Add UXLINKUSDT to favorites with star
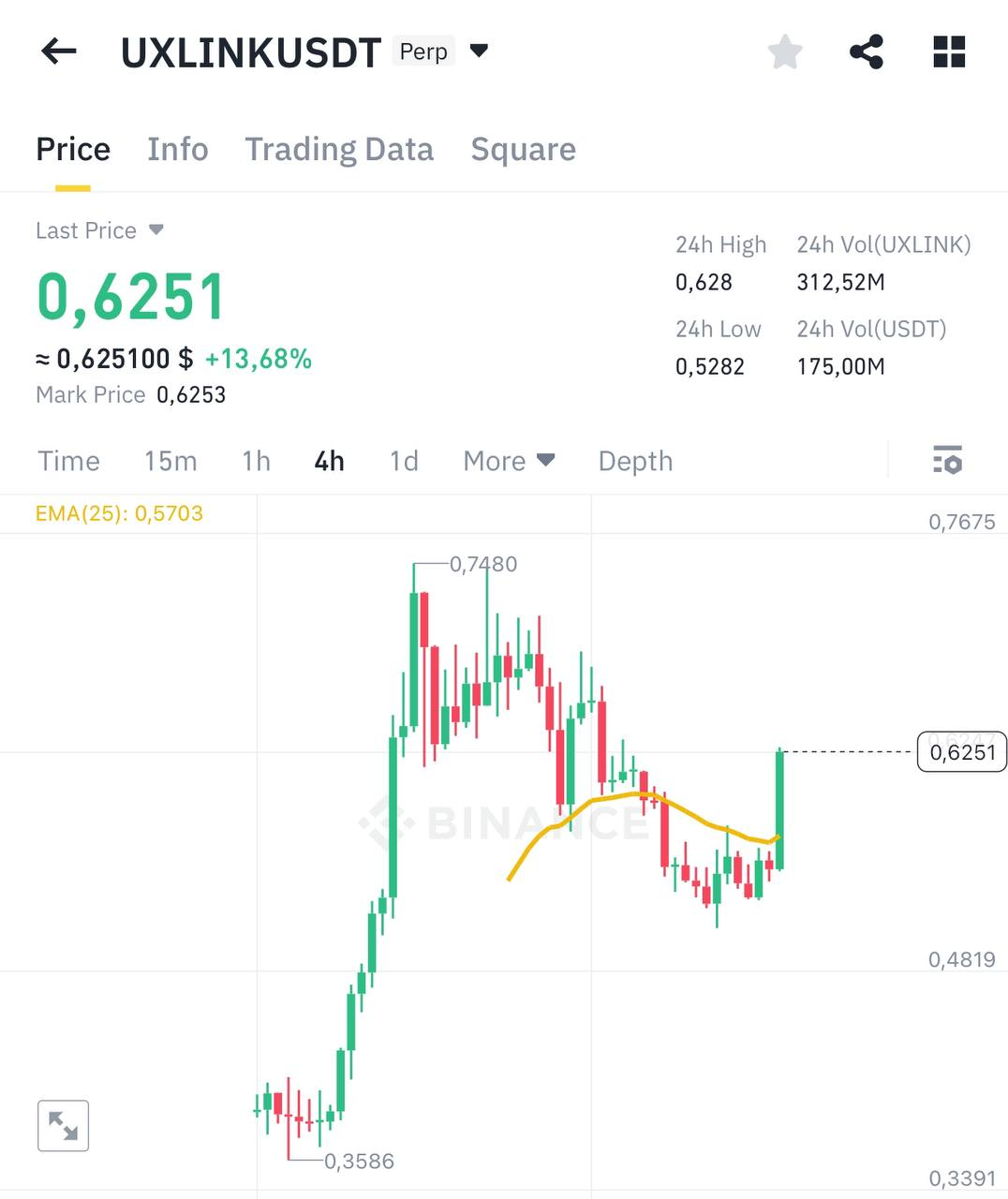Image resolution: width=1008 pixels, height=1199 pixels. (785, 52)
